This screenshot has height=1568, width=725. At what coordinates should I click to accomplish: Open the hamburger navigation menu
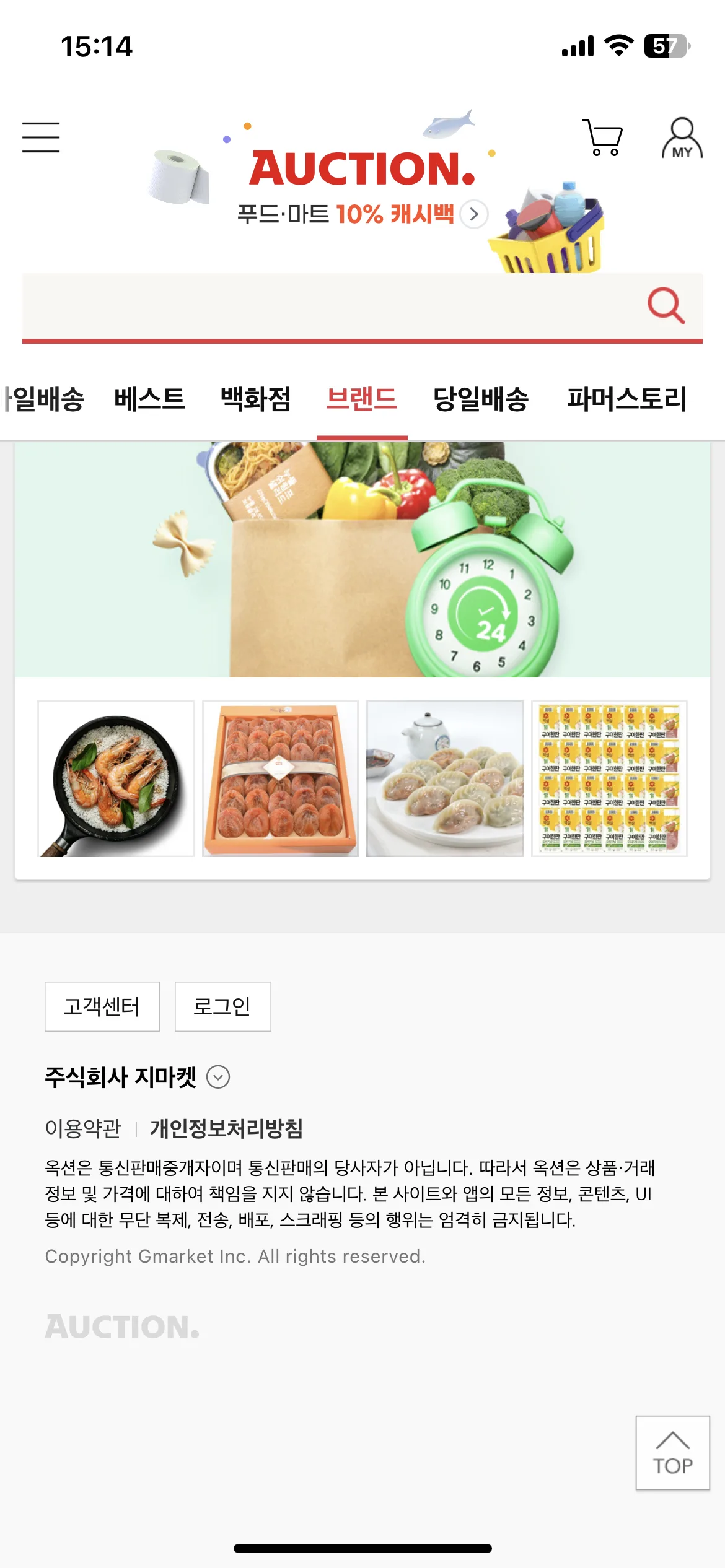pos(41,137)
